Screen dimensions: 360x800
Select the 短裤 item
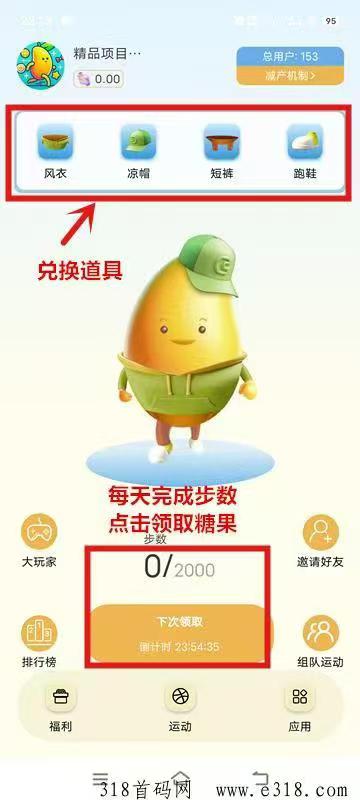(x=222, y=152)
